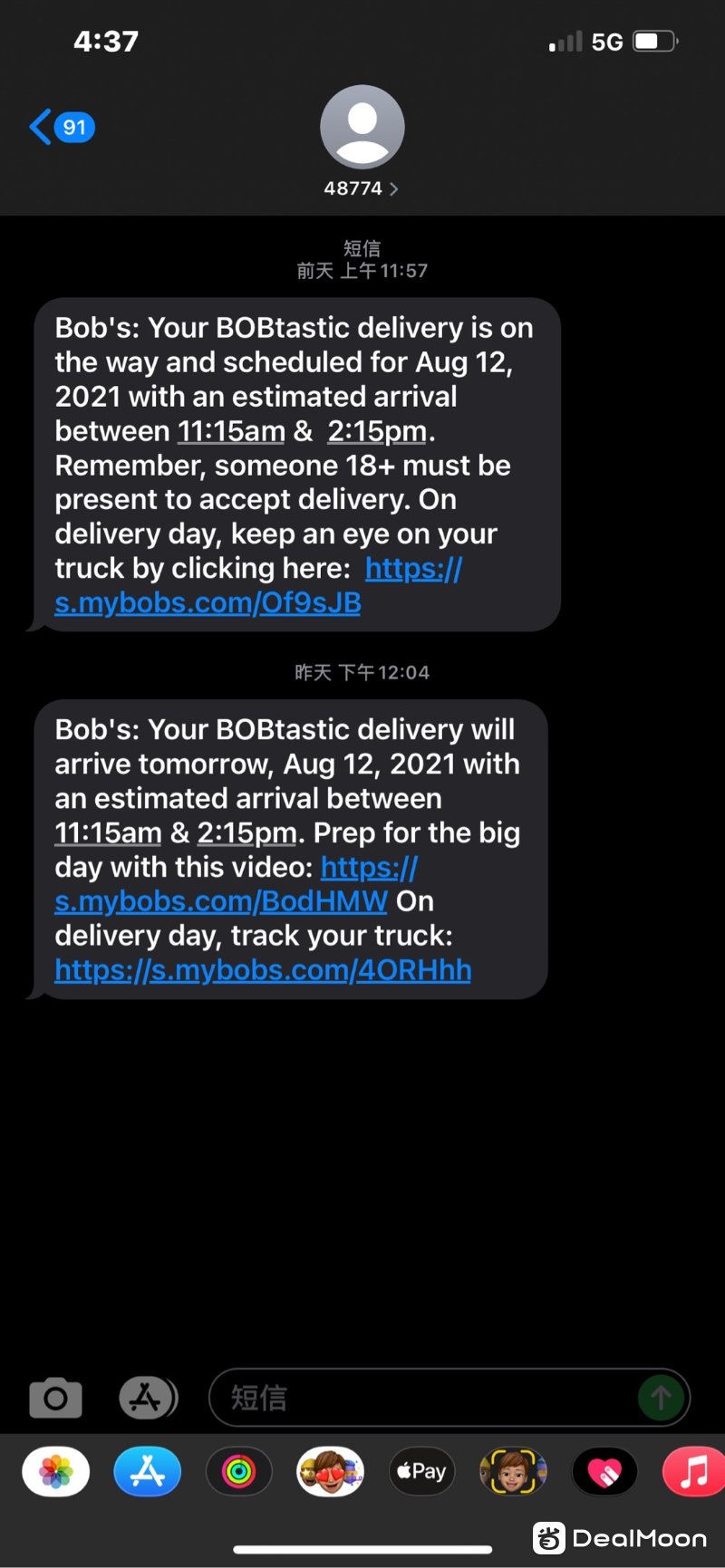The width and height of the screenshot is (725, 1568).
Task: Tap the 11:15am time in first message
Action: [x=230, y=431]
